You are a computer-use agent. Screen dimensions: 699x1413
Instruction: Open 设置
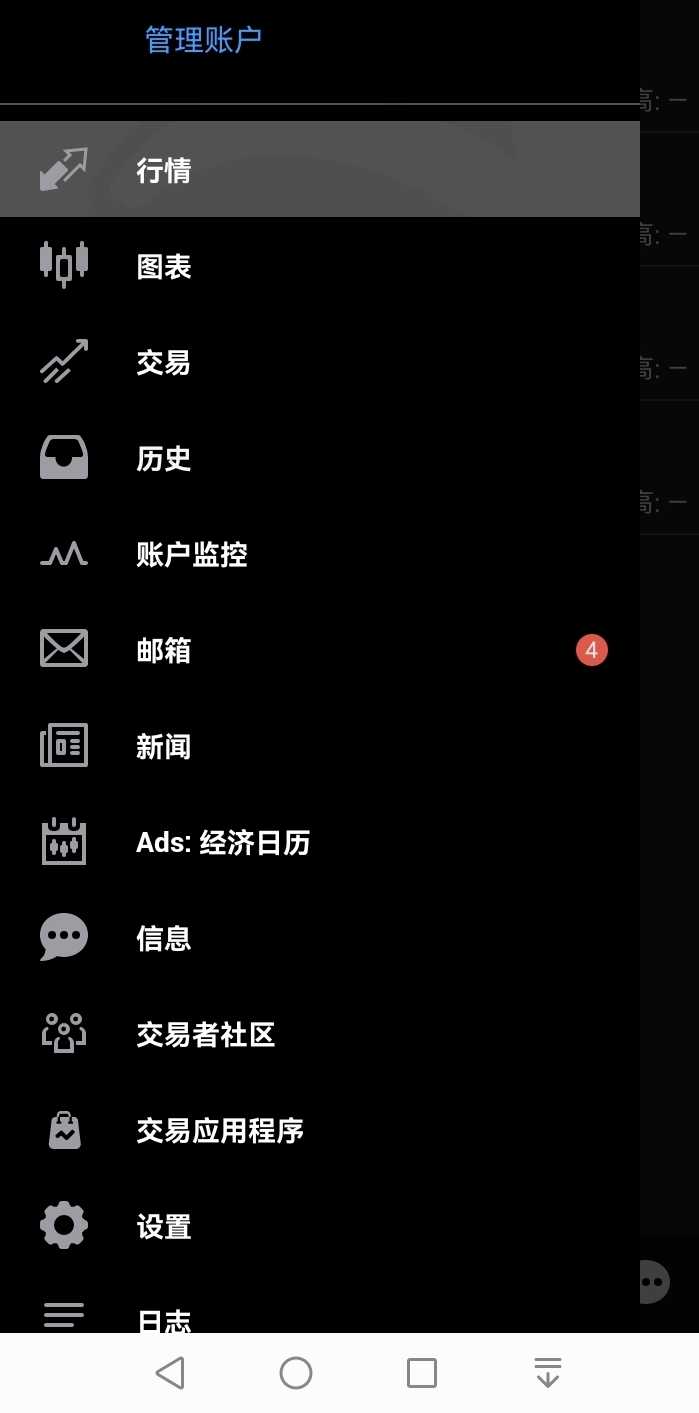click(x=320, y=1226)
